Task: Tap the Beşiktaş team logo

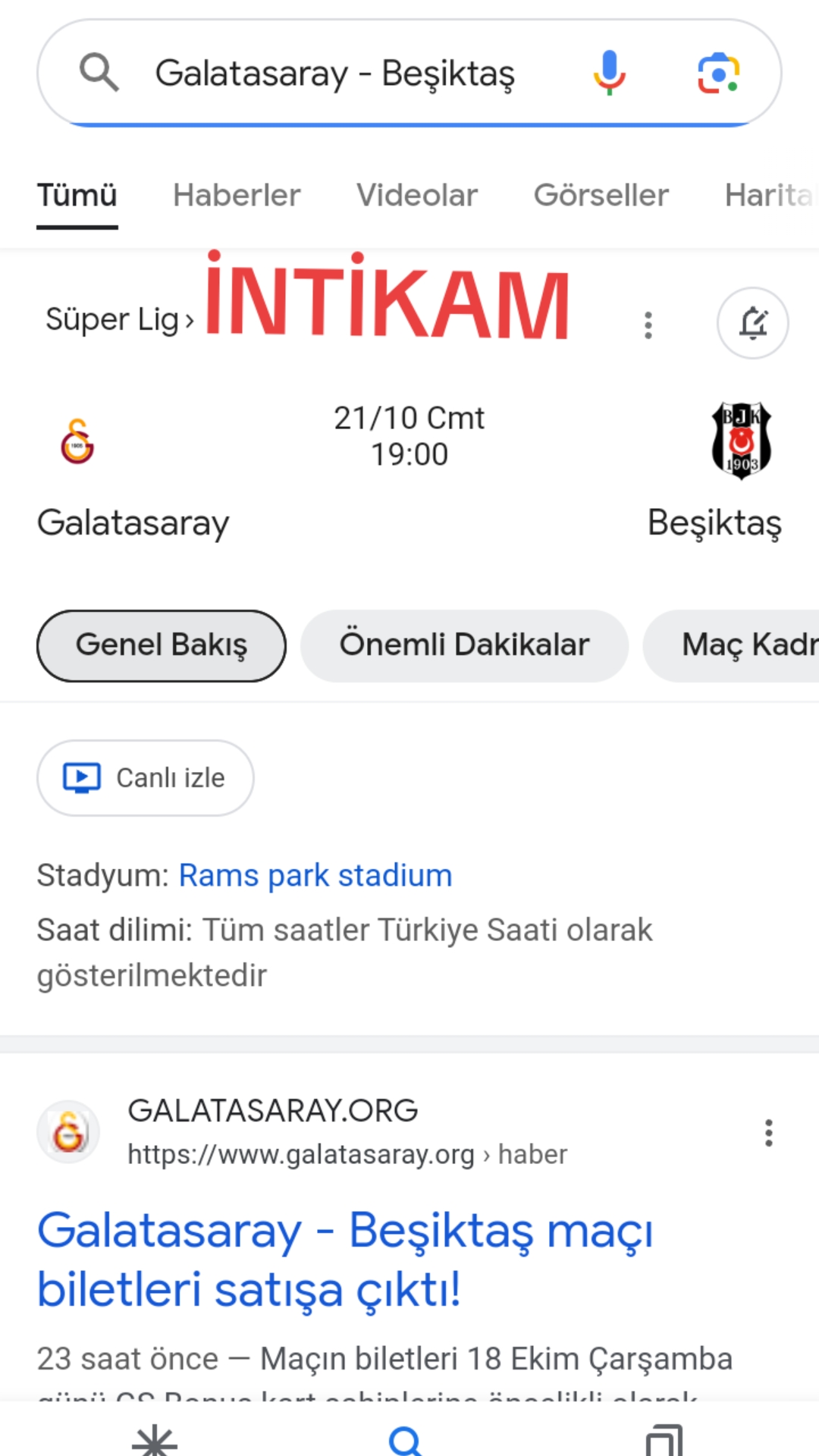Action: (x=741, y=441)
